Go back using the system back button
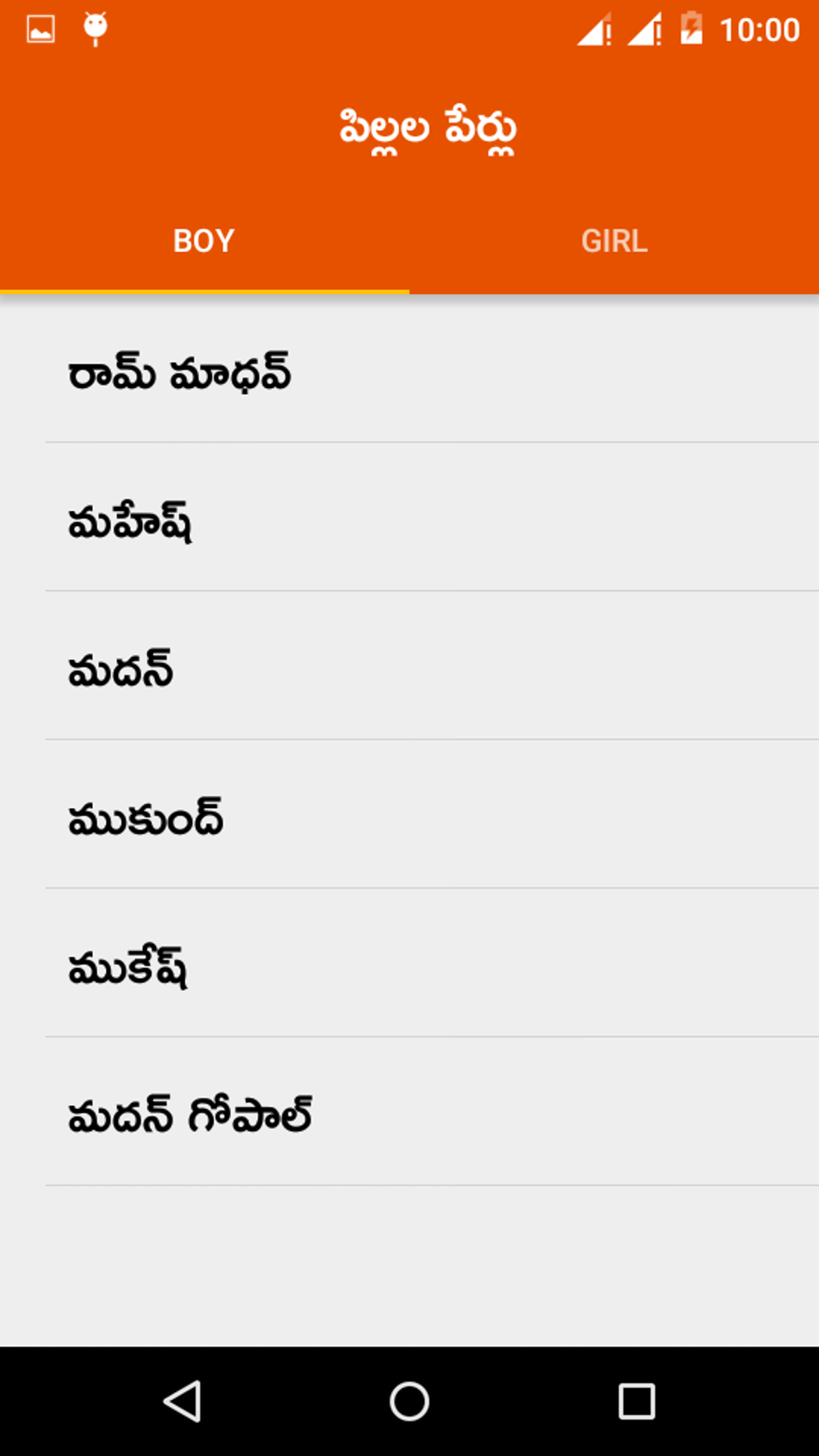Viewport: 819px width, 1456px height. click(182, 1401)
